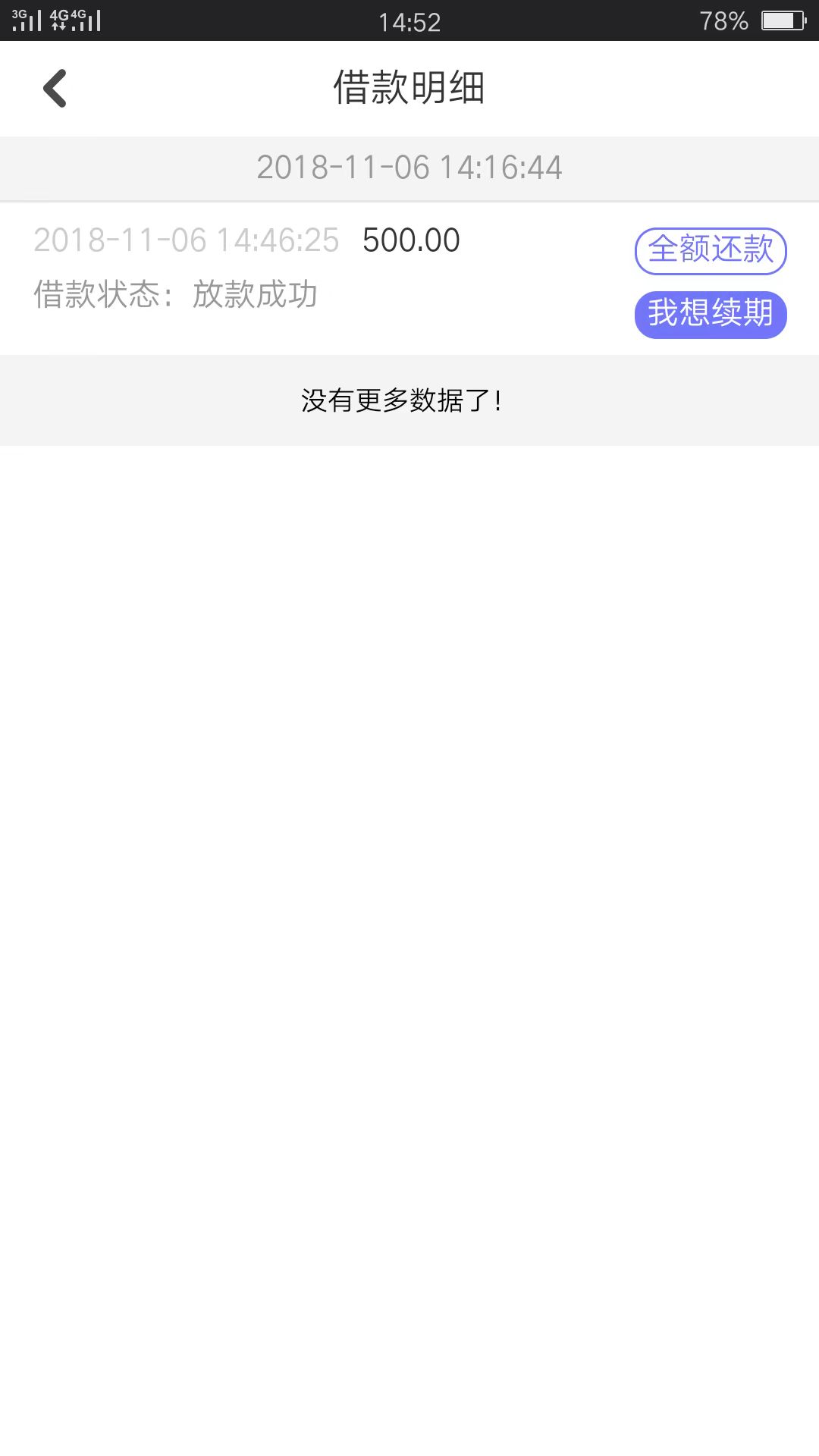This screenshot has width=819, height=1456.
Task: Select 我想续期 to extend the loan
Action: pos(711,315)
